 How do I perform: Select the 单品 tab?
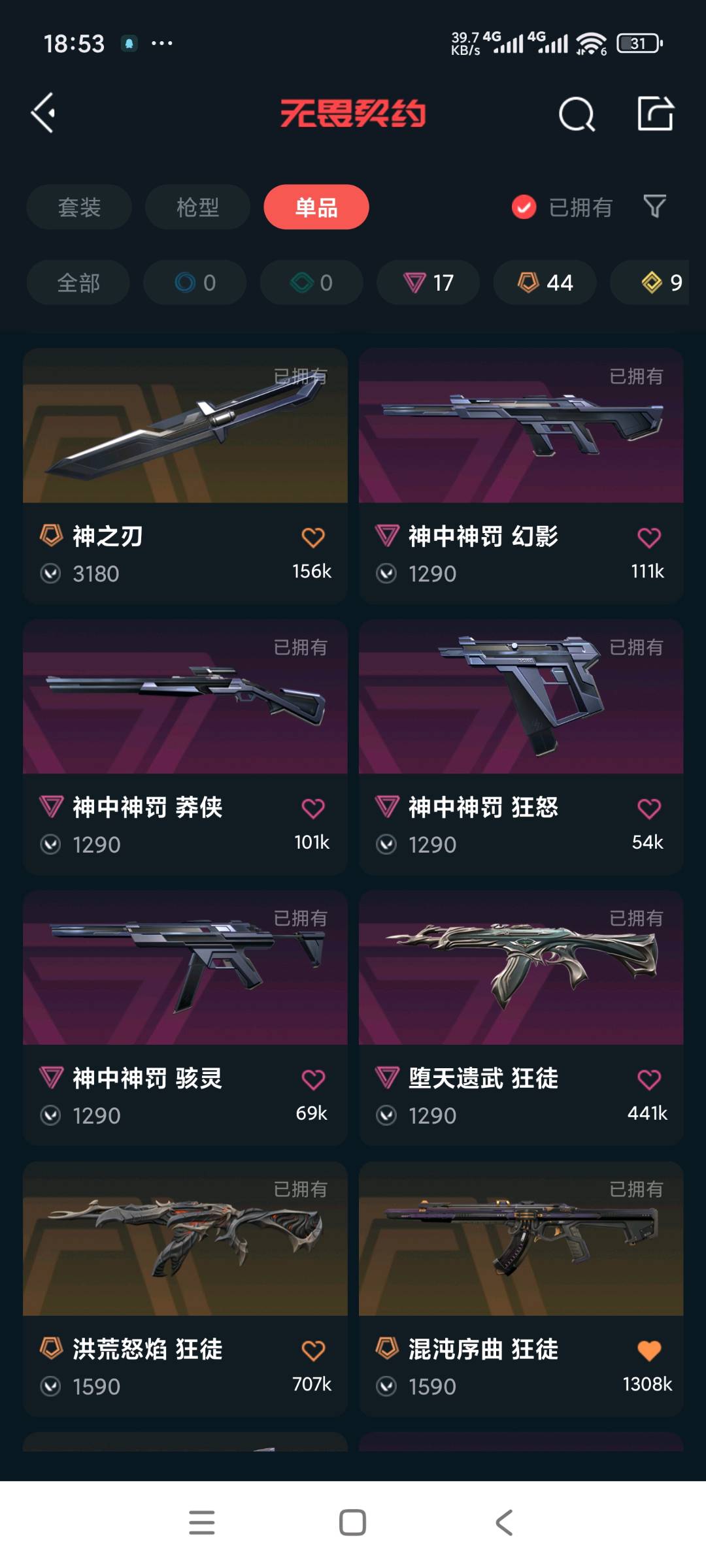[x=316, y=207]
